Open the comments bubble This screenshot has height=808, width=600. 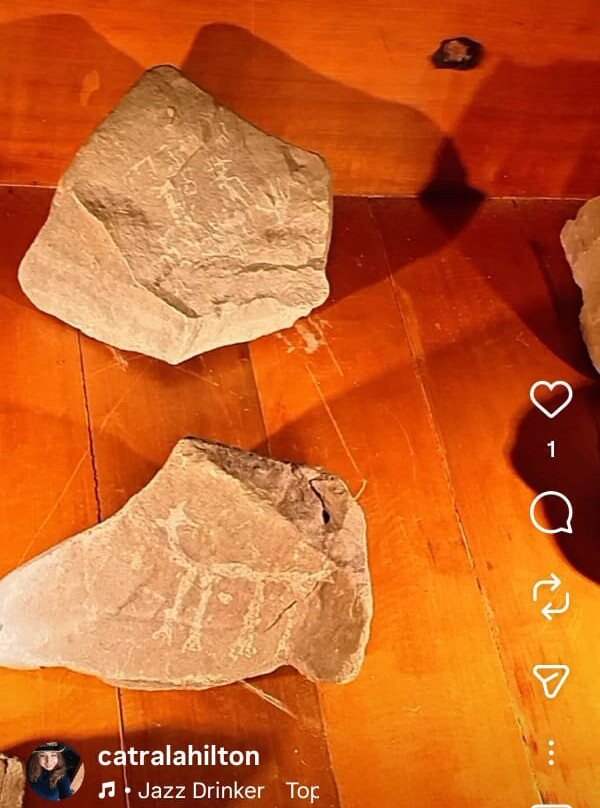pyautogui.click(x=551, y=514)
